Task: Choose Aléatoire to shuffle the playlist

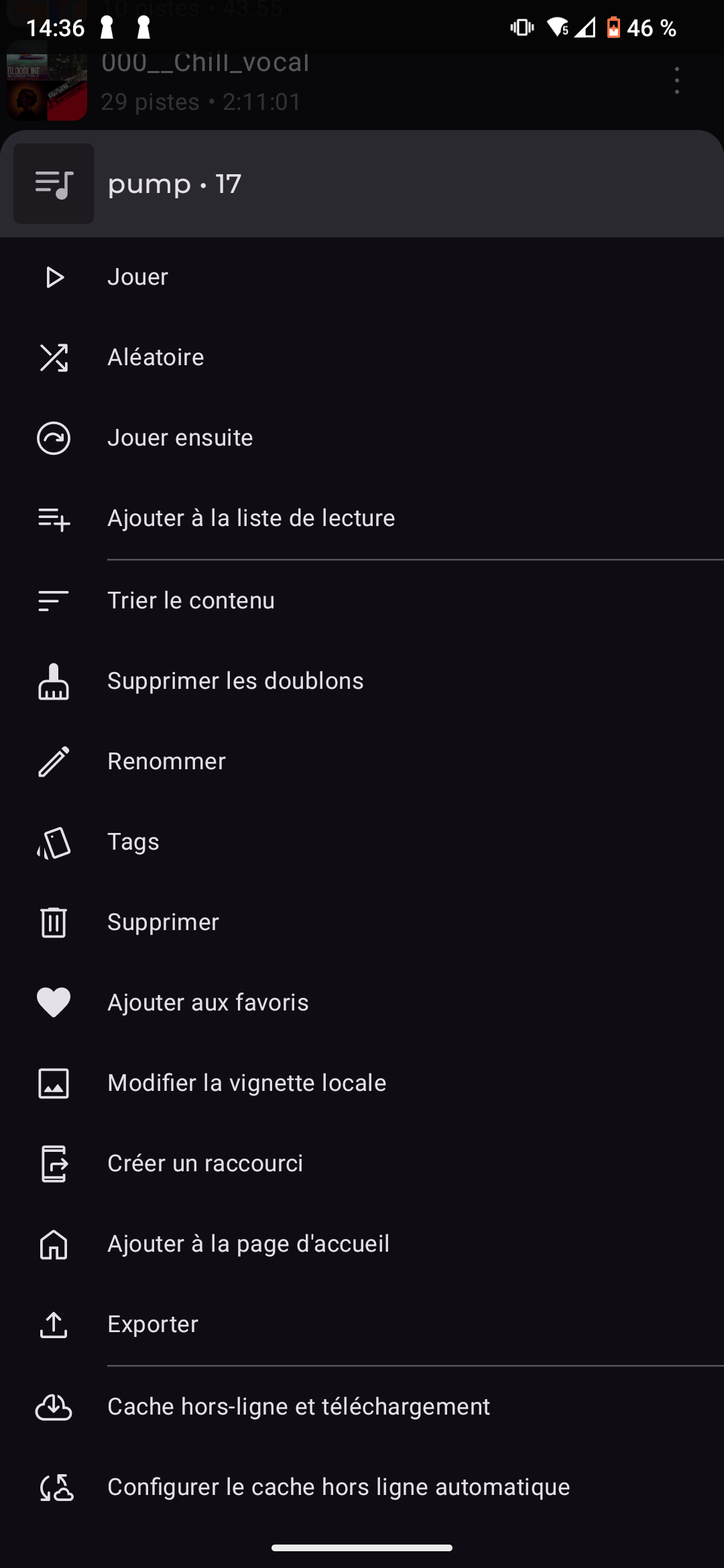Action: [362, 358]
